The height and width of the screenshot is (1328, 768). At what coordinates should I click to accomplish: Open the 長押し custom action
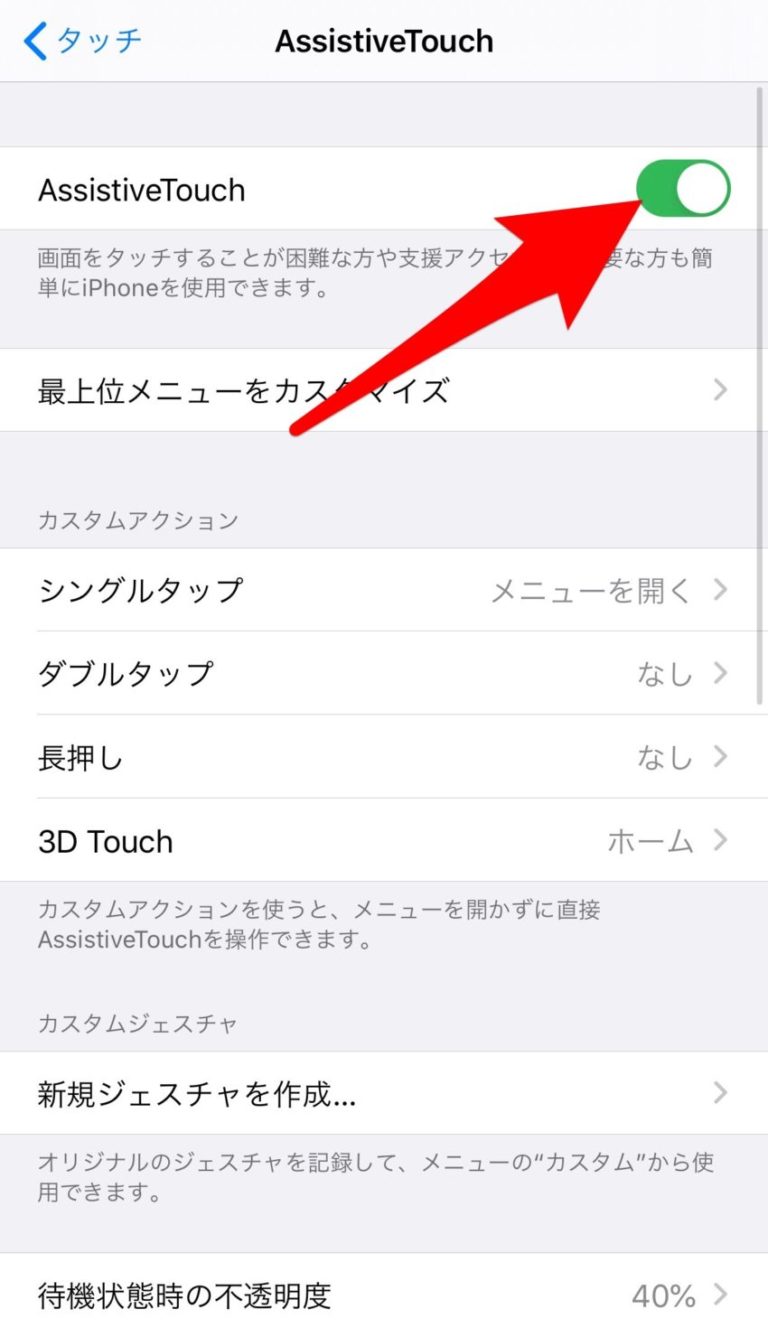384,757
